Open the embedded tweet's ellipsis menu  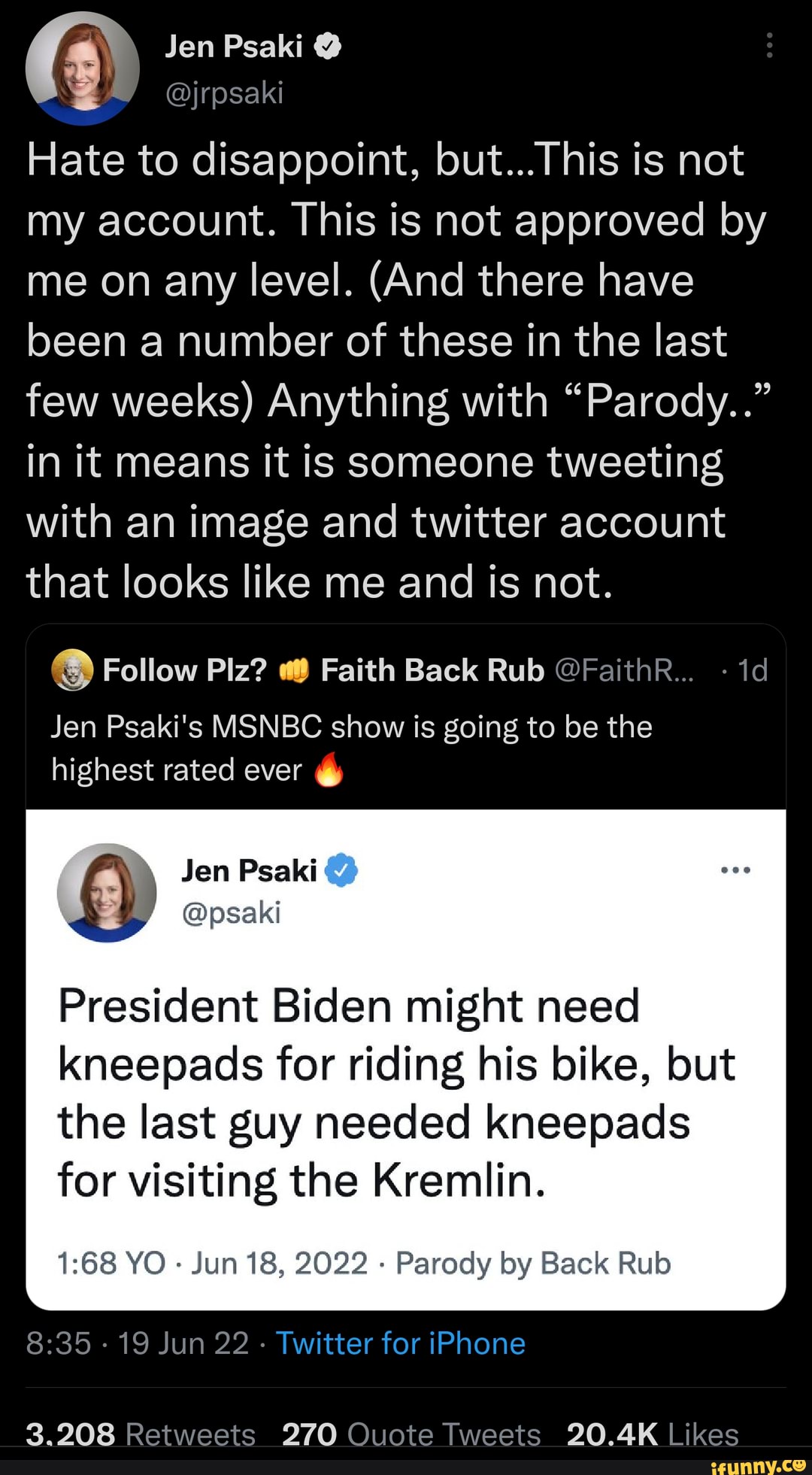point(735,869)
